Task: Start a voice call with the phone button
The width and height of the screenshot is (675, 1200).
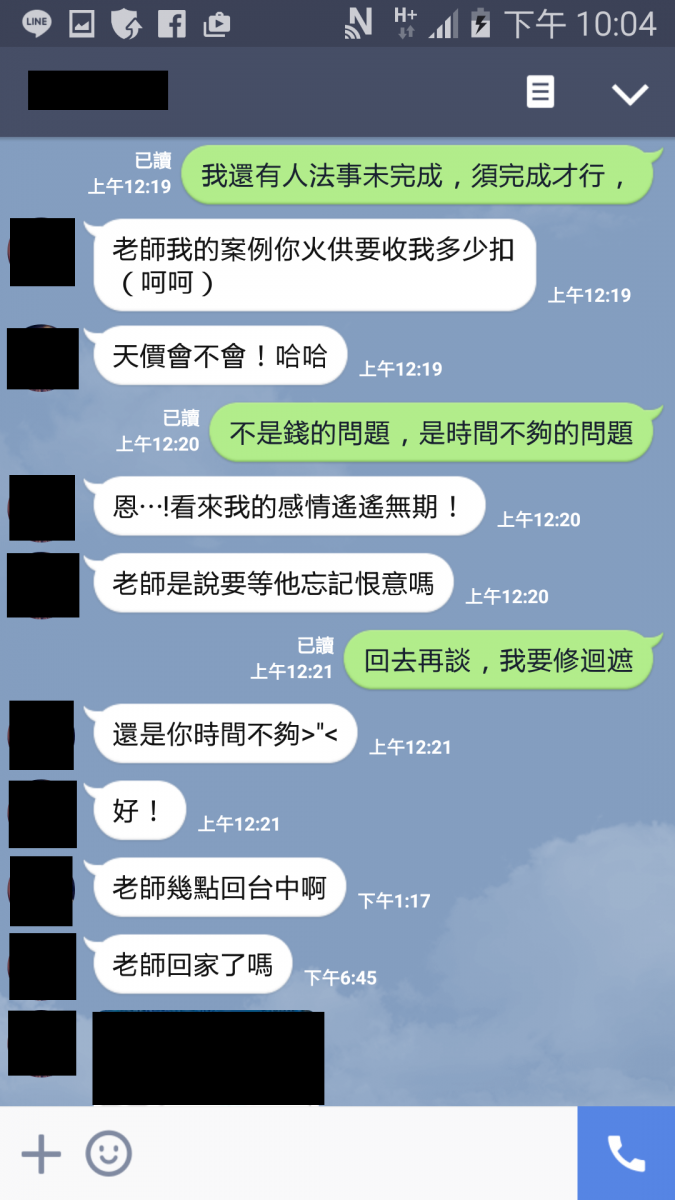Action: click(626, 1154)
